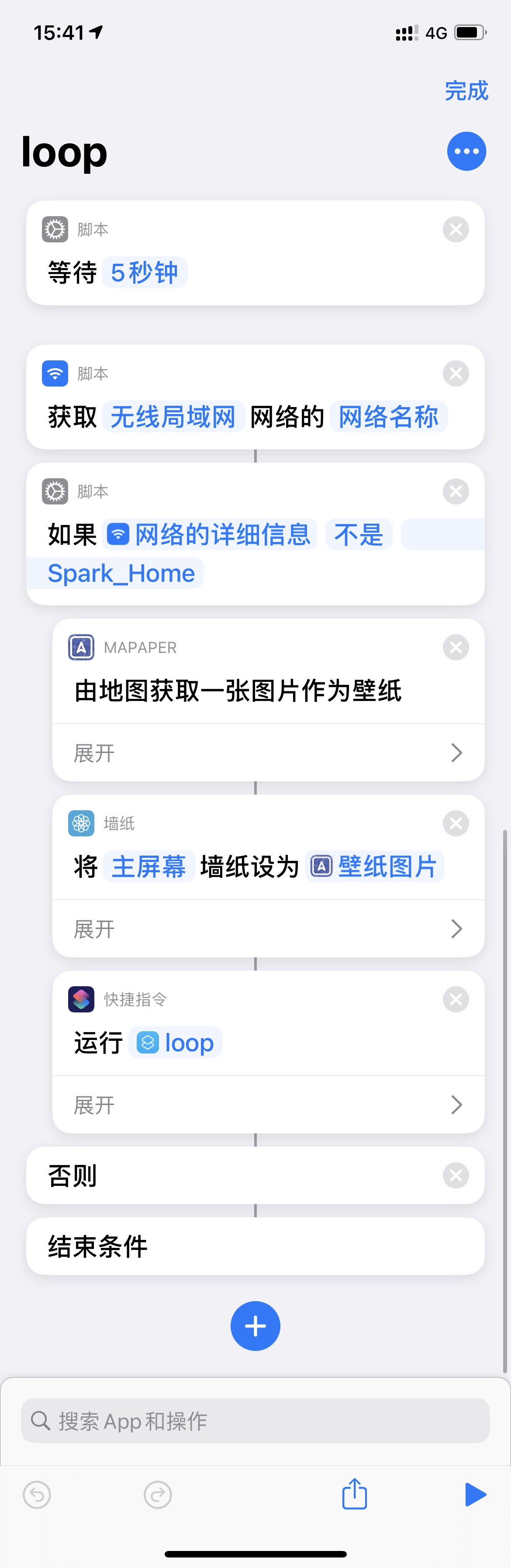The height and width of the screenshot is (1568, 511).
Task: Change the 不是 condition operator
Action: [x=359, y=535]
